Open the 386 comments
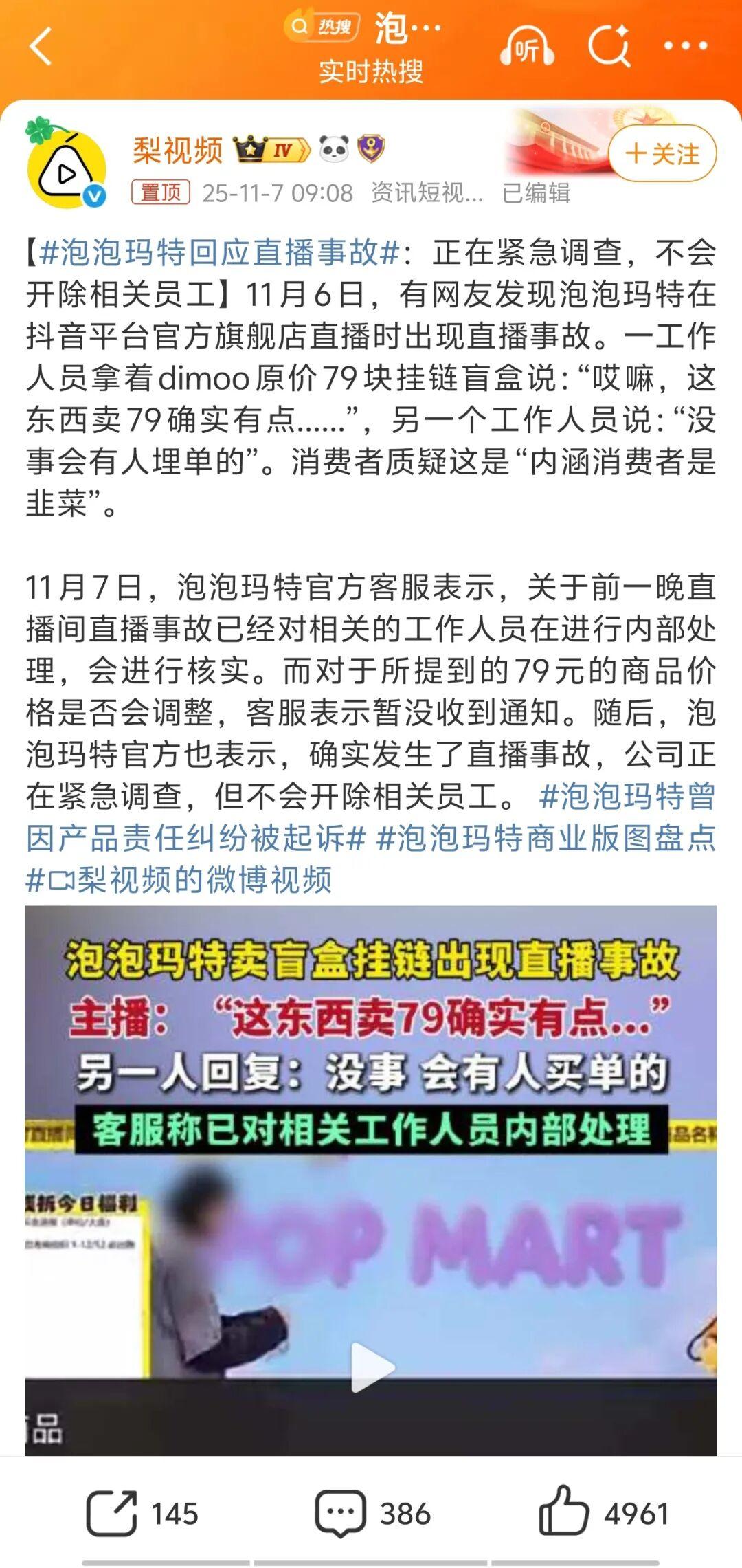 [372, 1514]
